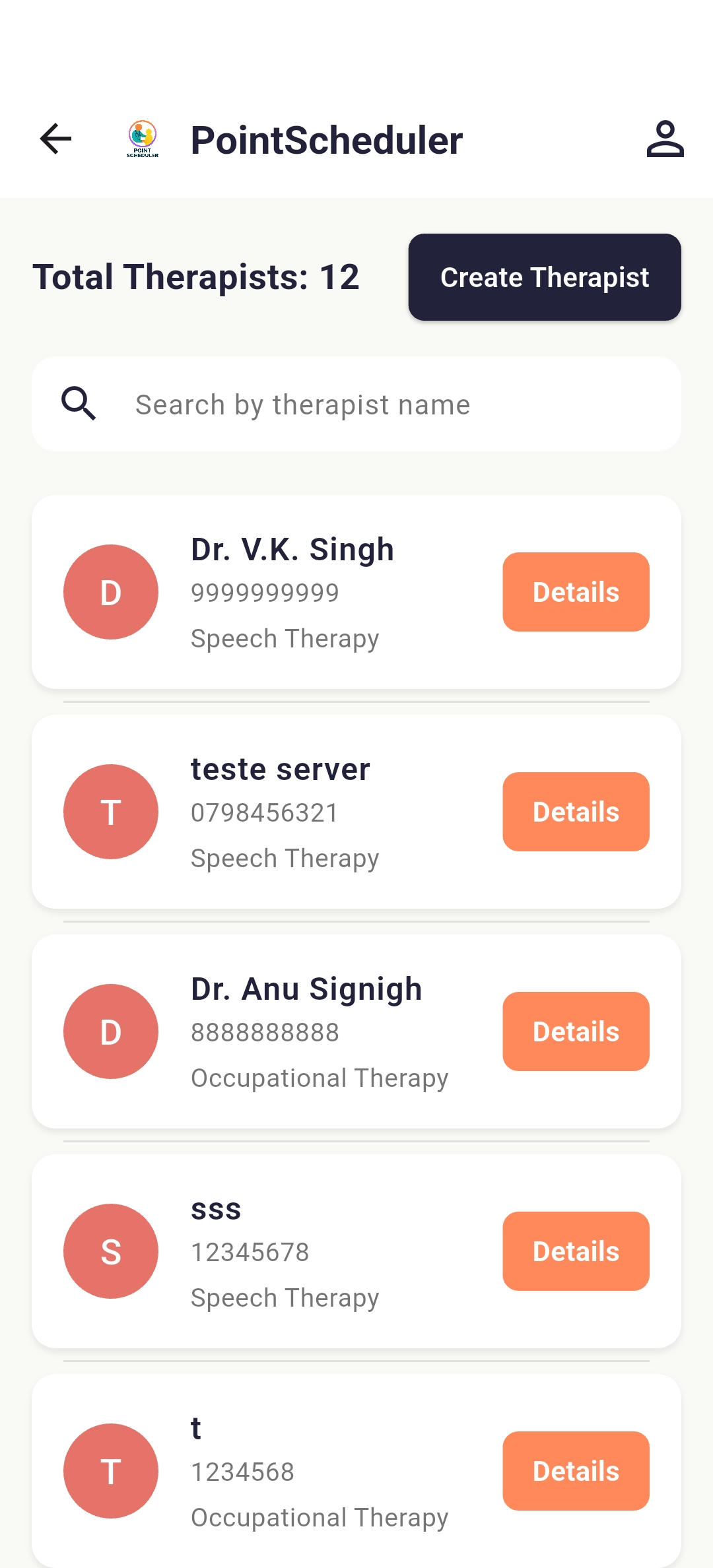Image resolution: width=713 pixels, height=1568 pixels.
Task: Go back using the arrow icon
Action: (x=55, y=139)
